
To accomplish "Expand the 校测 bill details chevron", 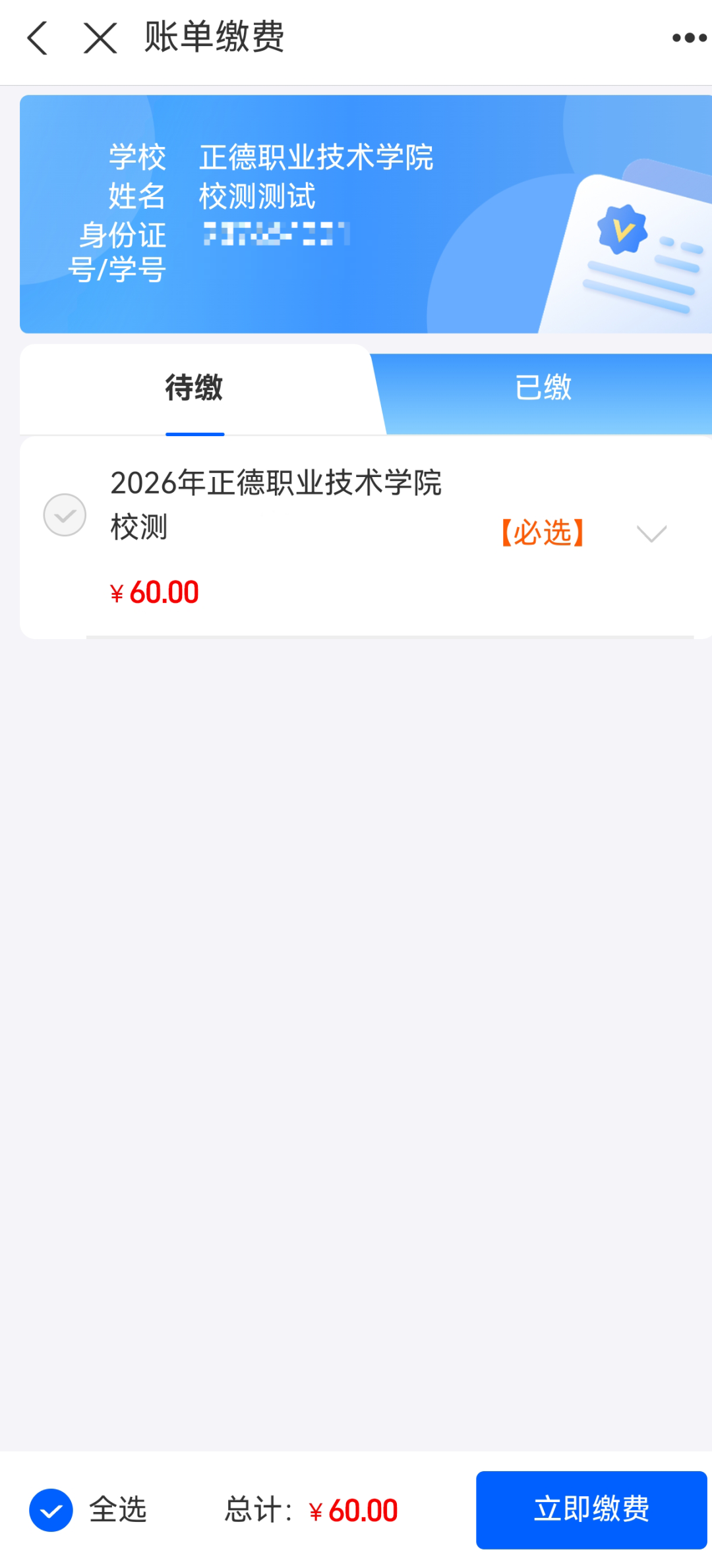I will point(651,533).
